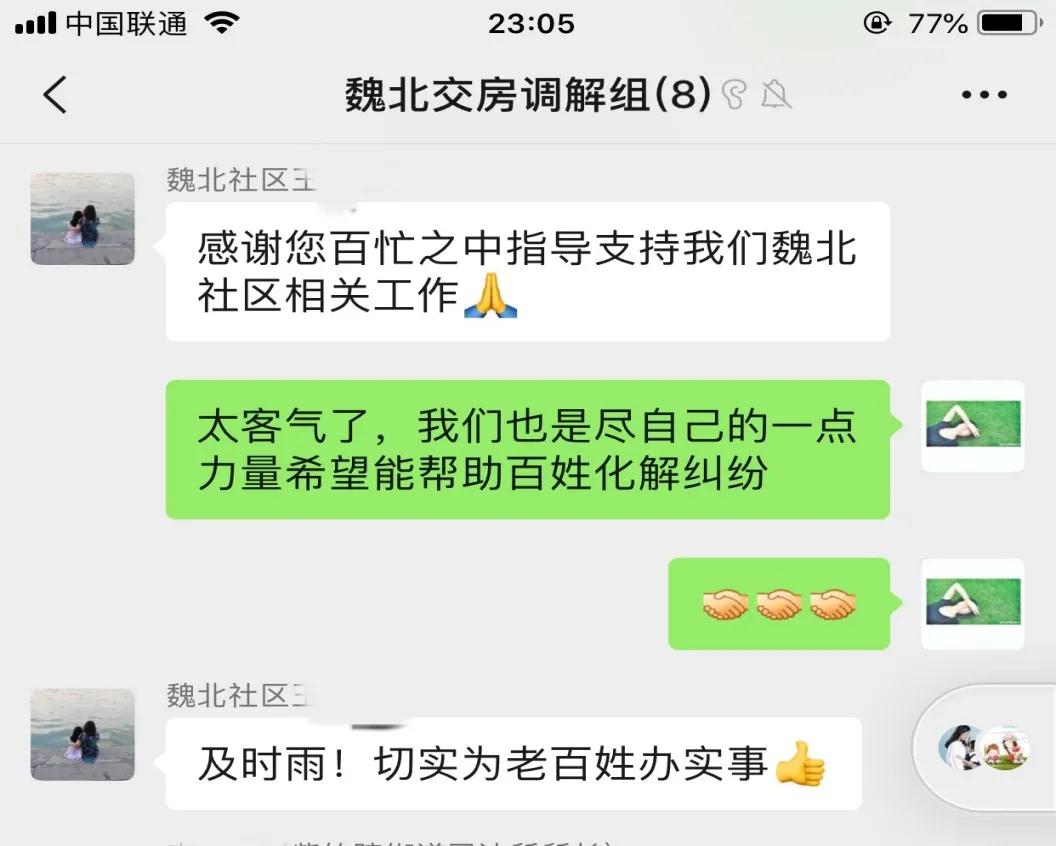
Task: Go back from the group chat
Action: [x=55, y=95]
